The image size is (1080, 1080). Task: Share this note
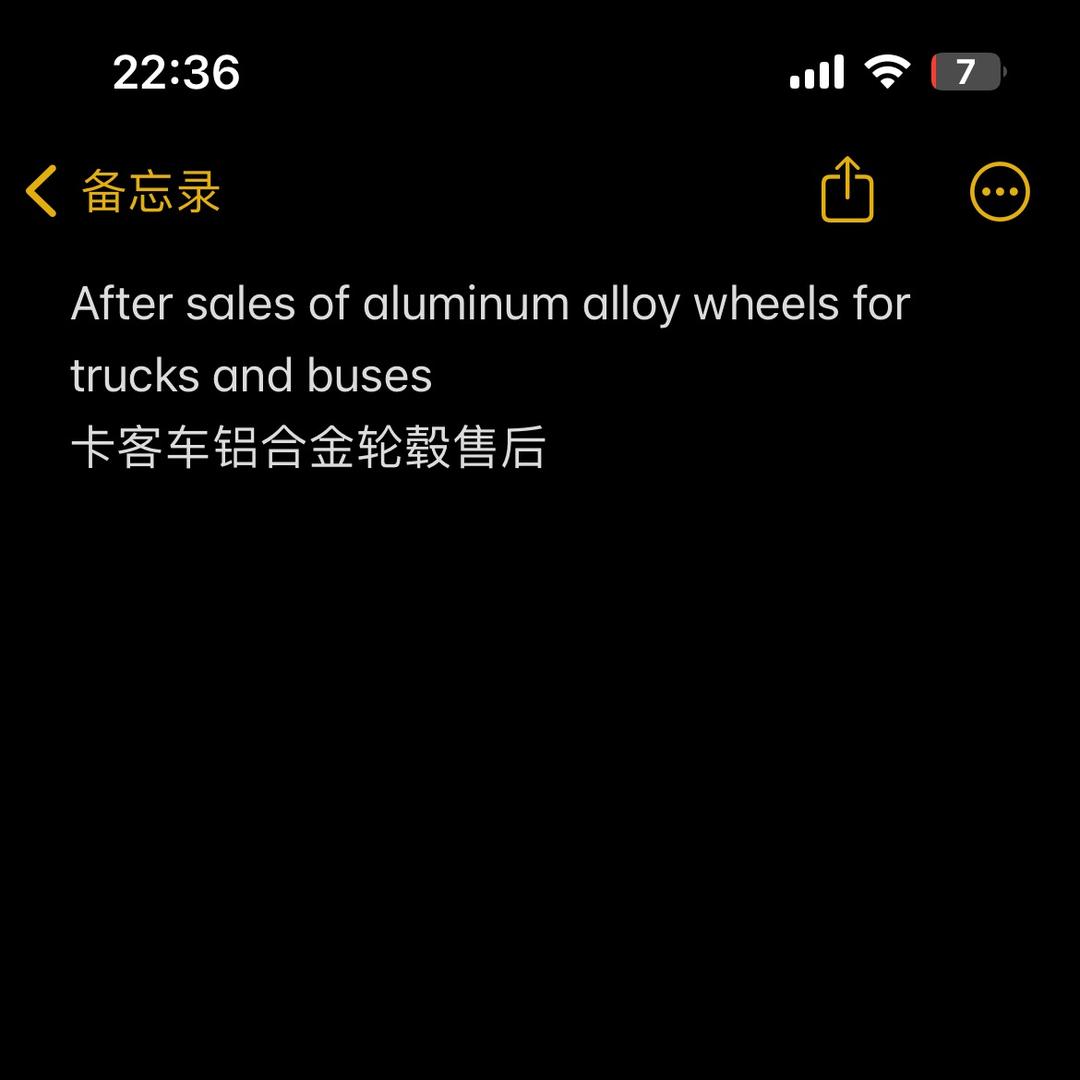(847, 190)
